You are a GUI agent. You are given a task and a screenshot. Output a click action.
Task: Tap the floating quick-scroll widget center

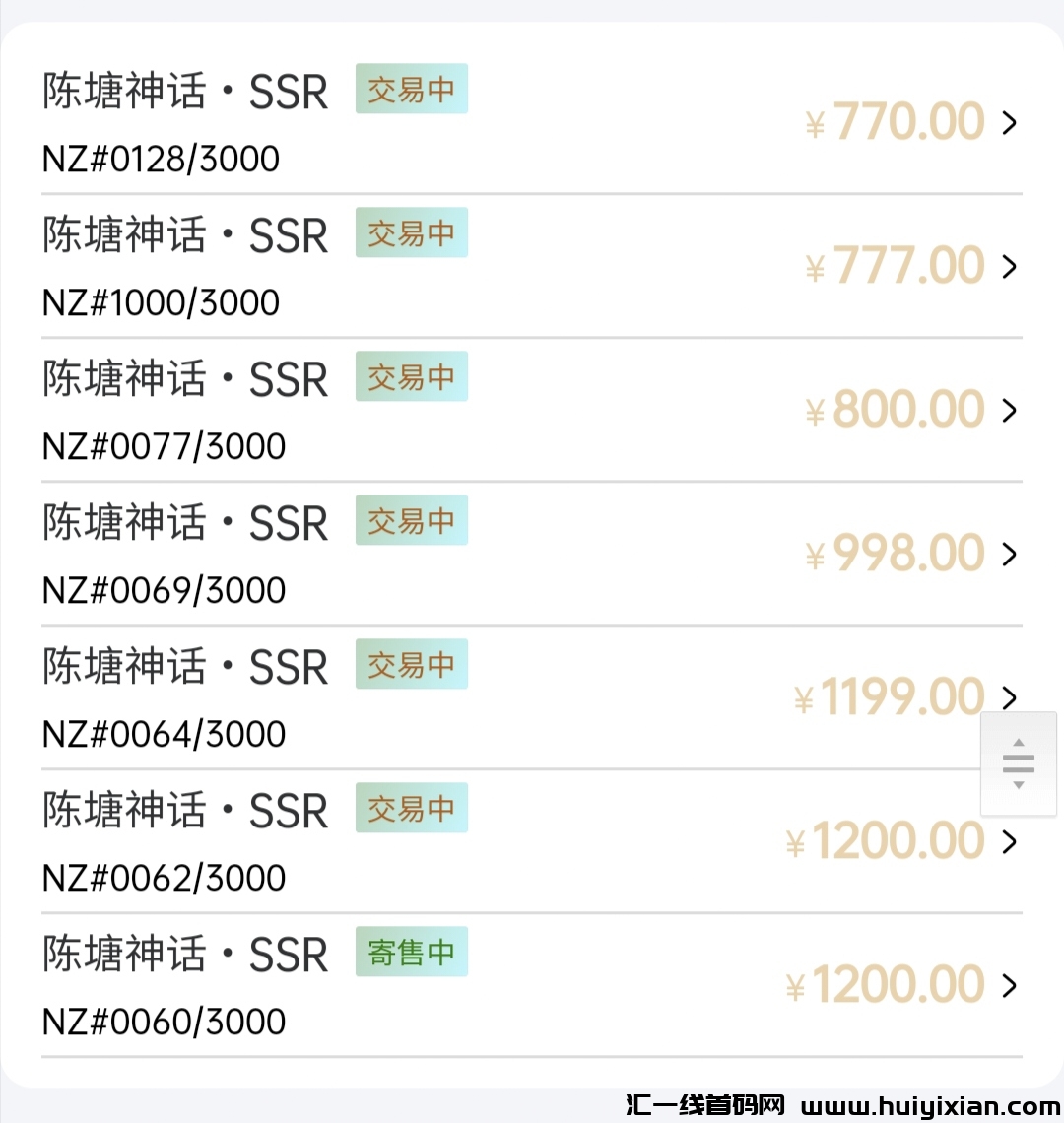coord(1019,763)
